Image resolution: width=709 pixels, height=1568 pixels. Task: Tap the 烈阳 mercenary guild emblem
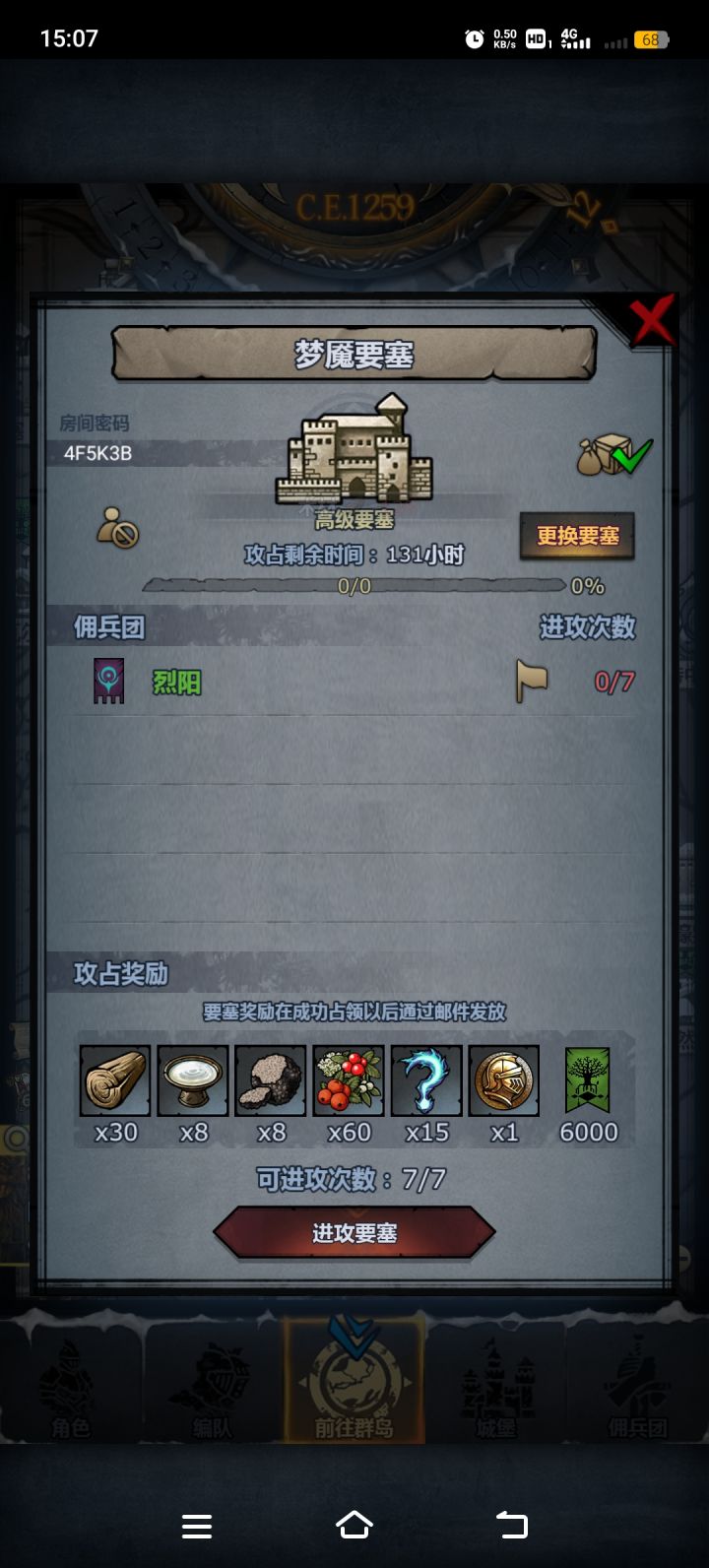(106, 681)
